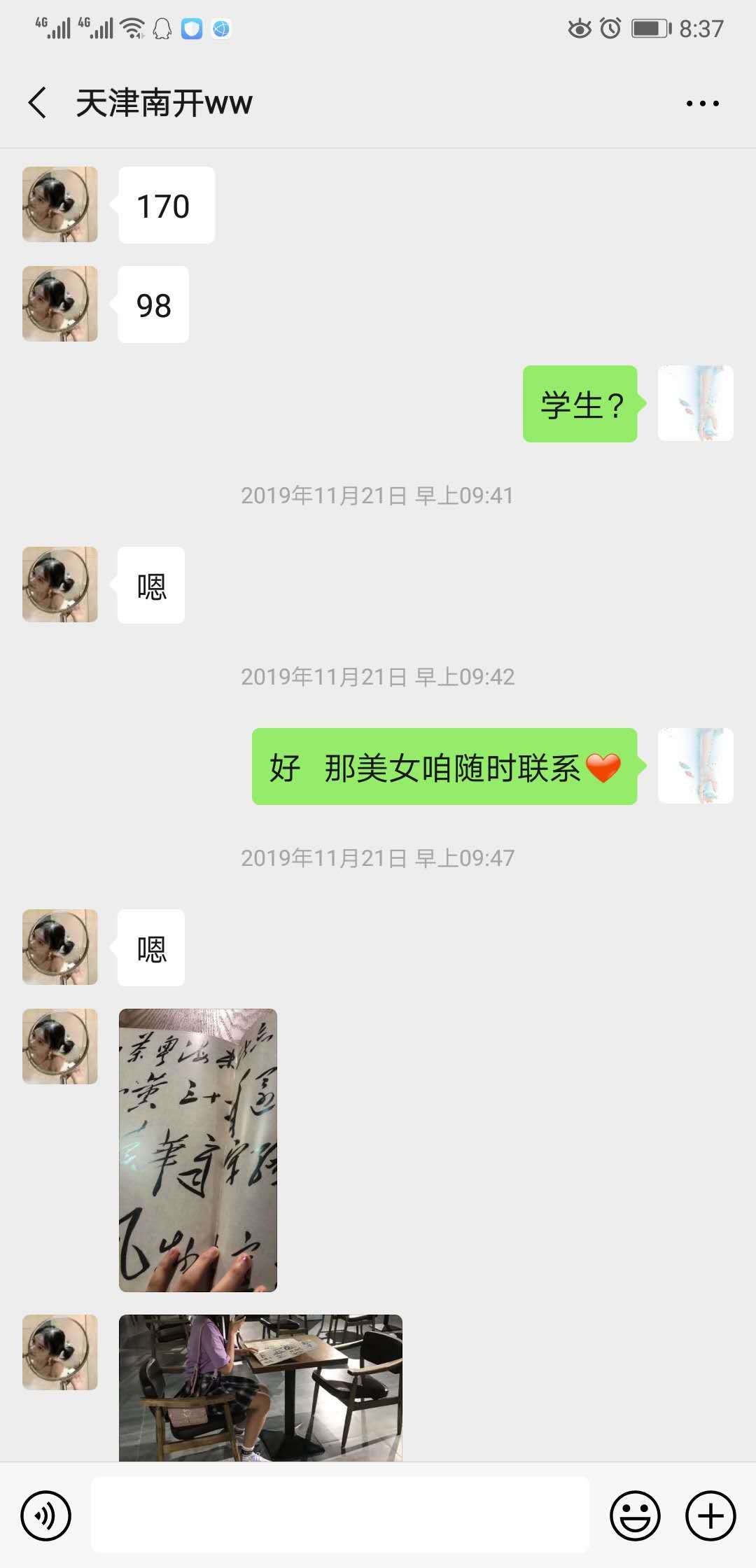Go back from the 天津南开ww chat
756x1568 pixels.
coord(38,103)
